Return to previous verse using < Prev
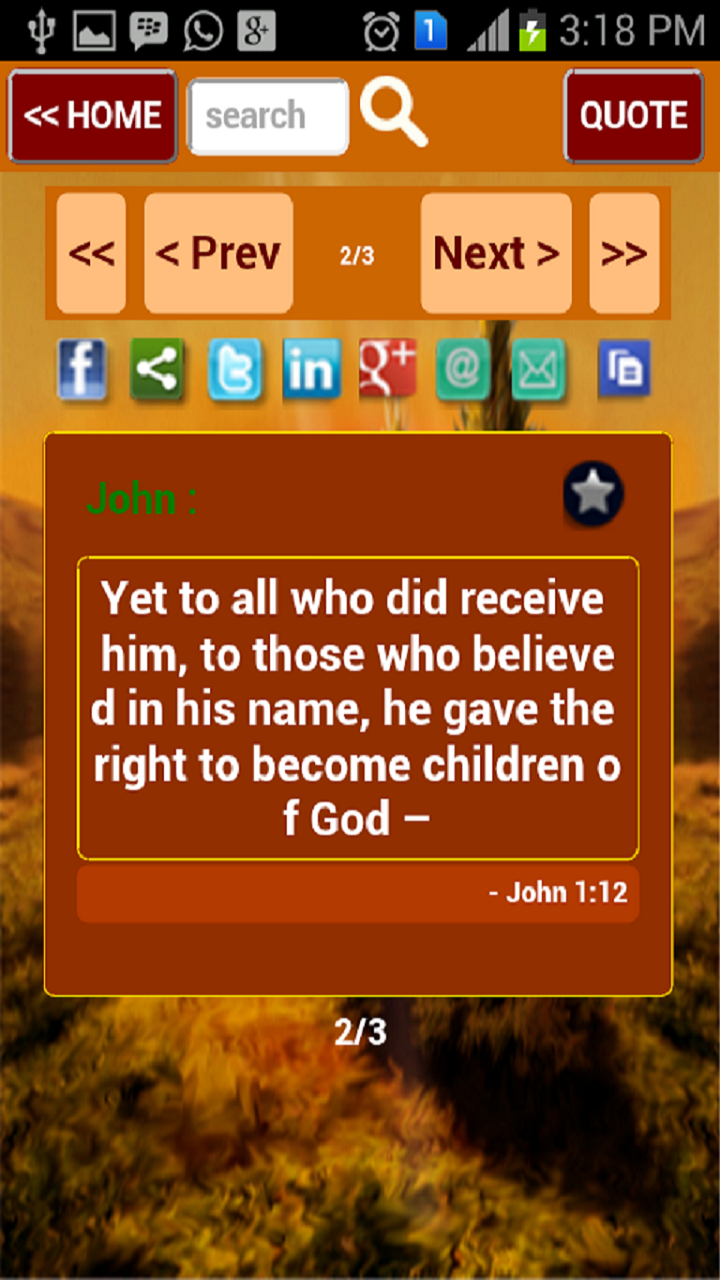Viewport: 720px width, 1280px height. tap(218, 253)
